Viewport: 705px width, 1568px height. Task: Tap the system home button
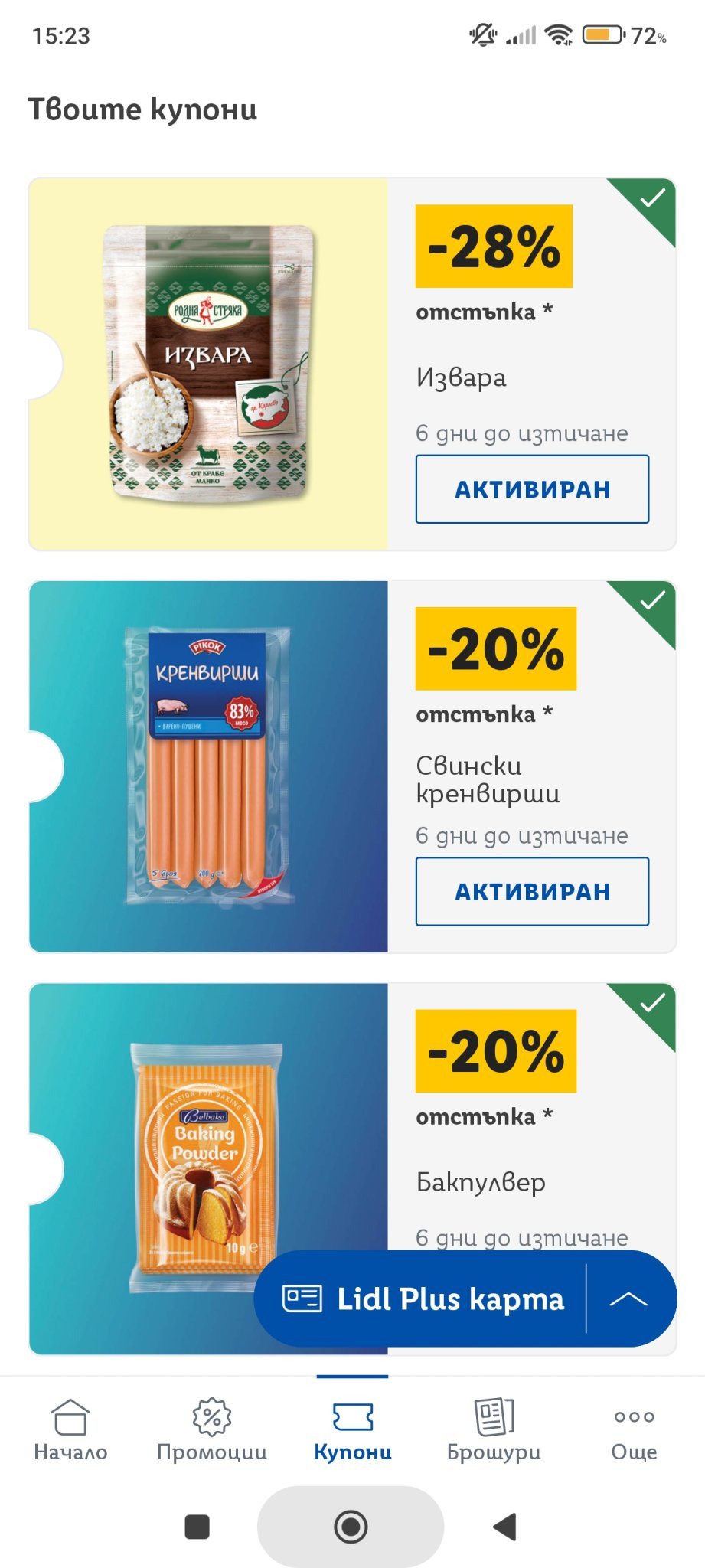(x=351, y=1527)
